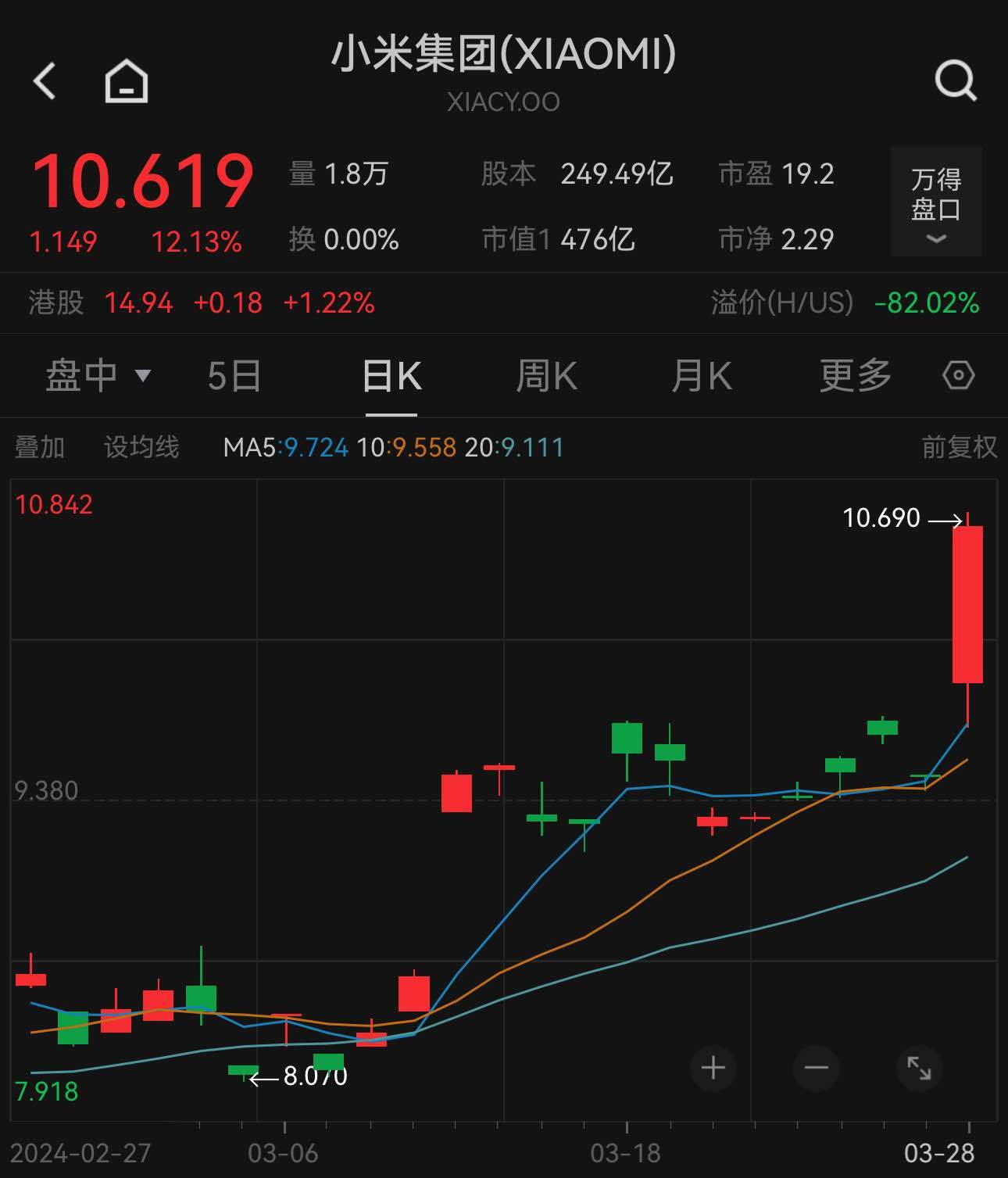
Task: Select the 日K tab
Action: [391, 376]
